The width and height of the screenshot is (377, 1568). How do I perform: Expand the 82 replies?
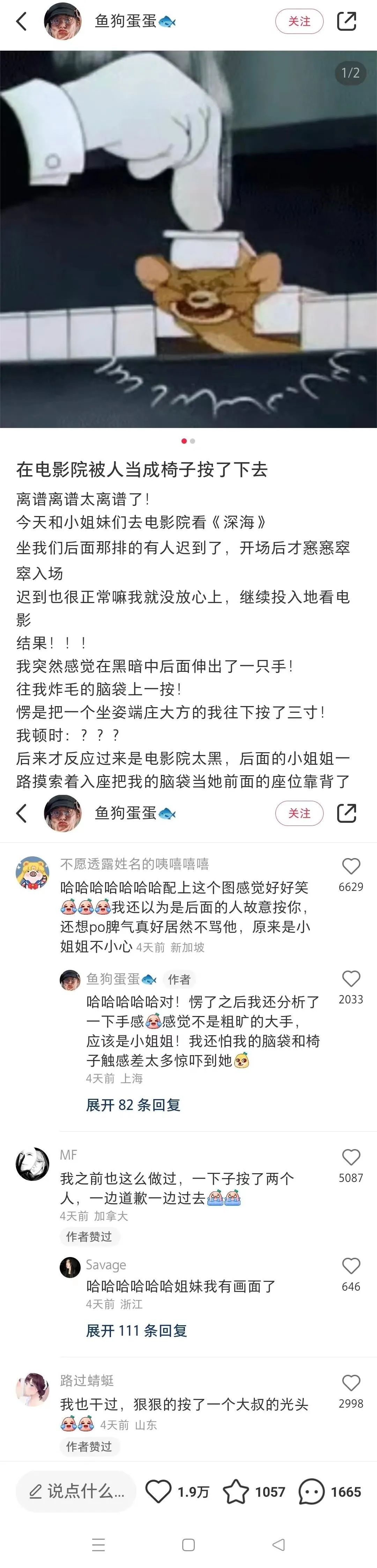(x=133, y=1105)
